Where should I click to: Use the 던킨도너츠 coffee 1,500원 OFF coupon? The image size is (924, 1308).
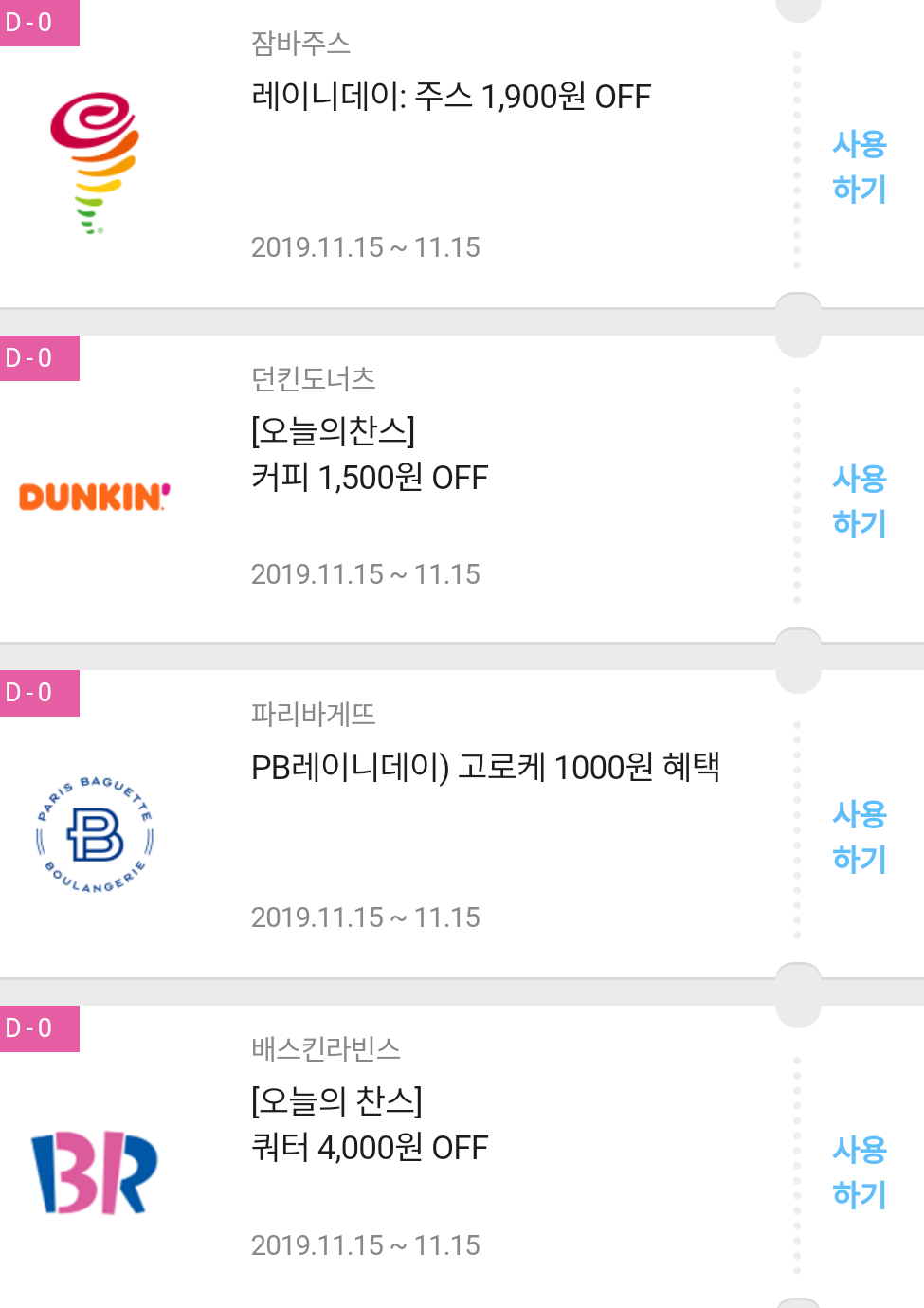859,501
